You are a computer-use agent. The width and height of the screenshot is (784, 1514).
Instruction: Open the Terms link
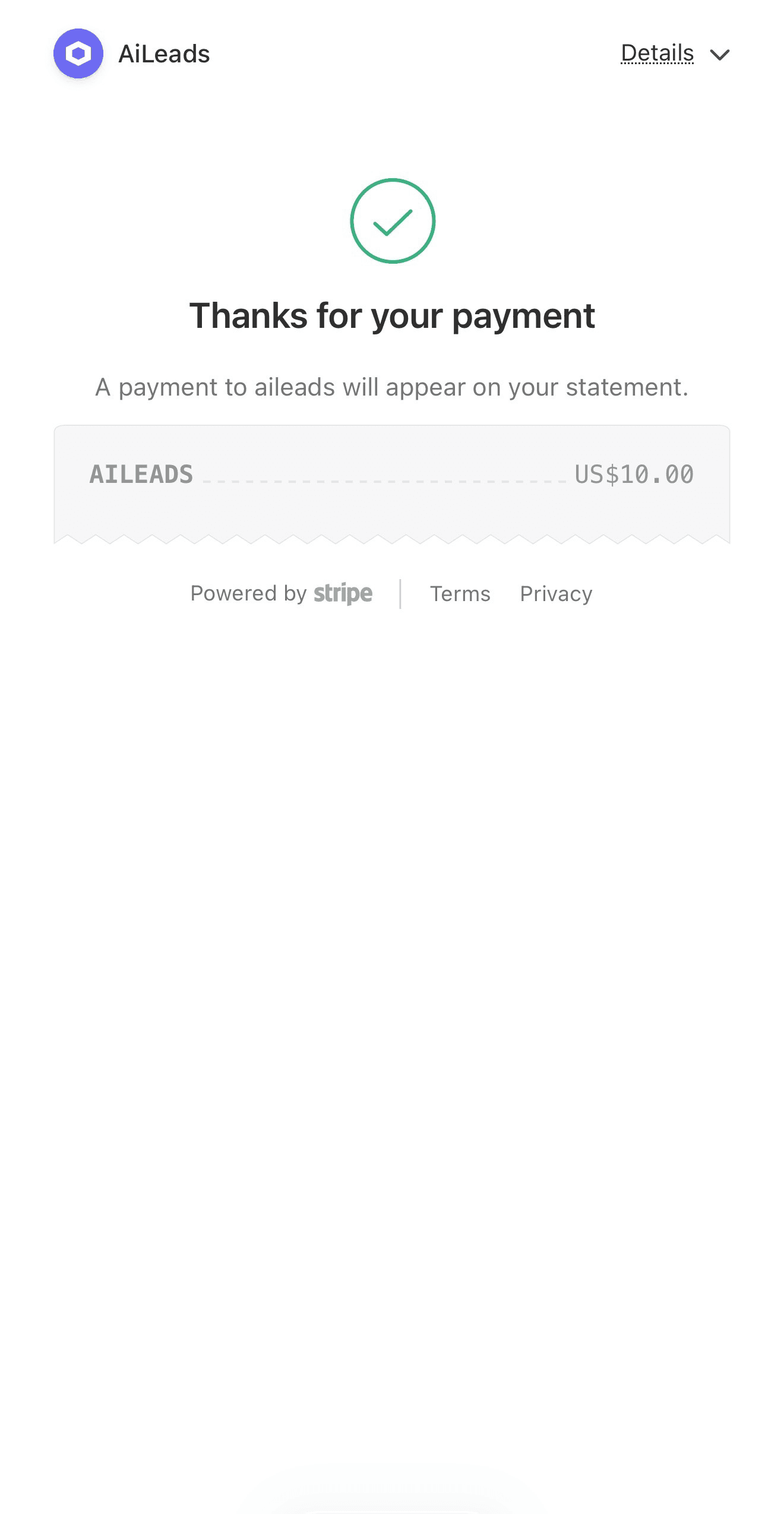(460, 594)
